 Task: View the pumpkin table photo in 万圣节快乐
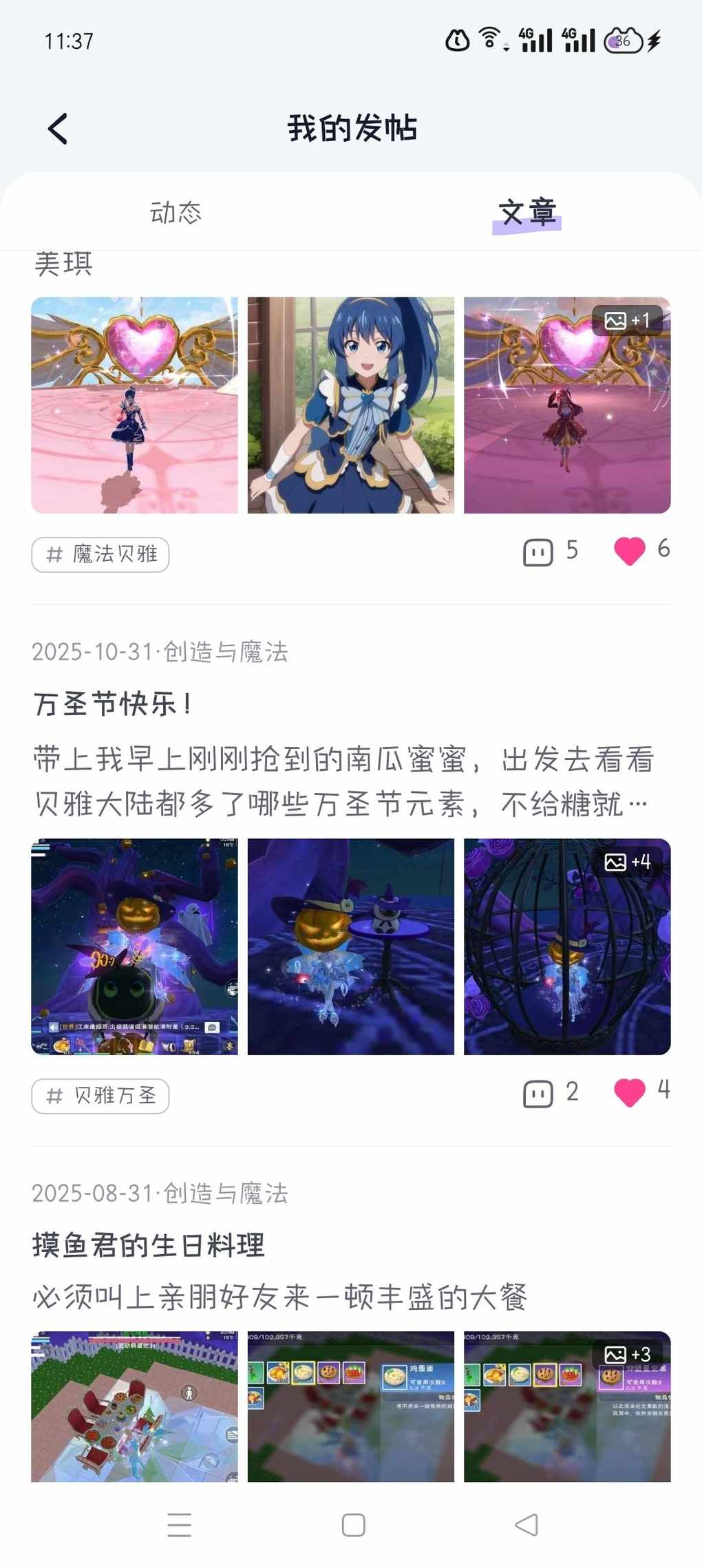pos(351,946)
